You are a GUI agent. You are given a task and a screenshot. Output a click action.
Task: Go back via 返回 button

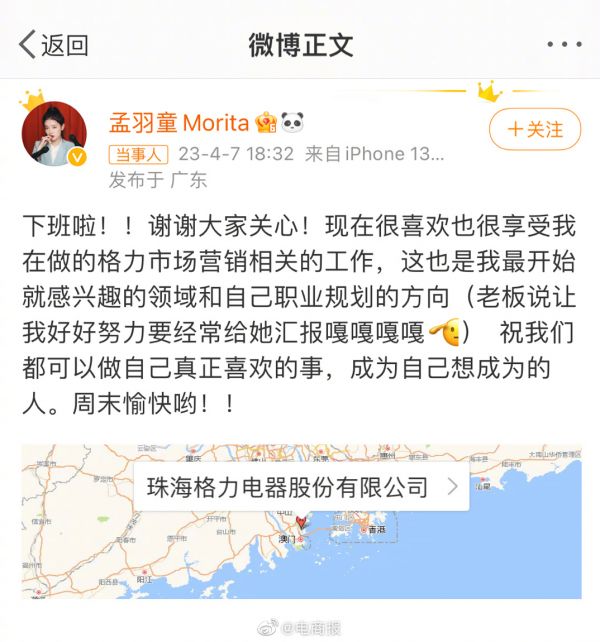coord(53,44)
